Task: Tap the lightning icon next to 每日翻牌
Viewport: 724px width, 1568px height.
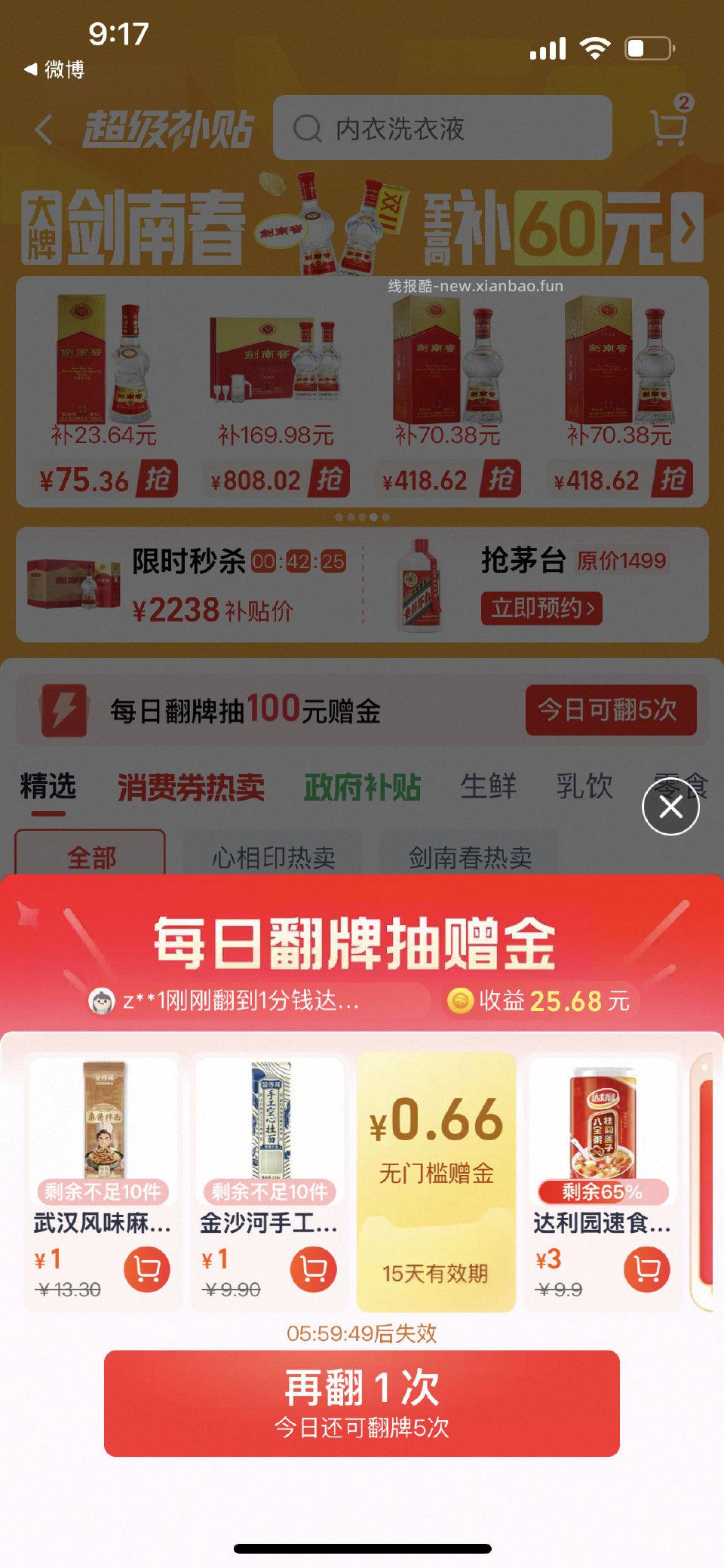Action: pos(66,710)
